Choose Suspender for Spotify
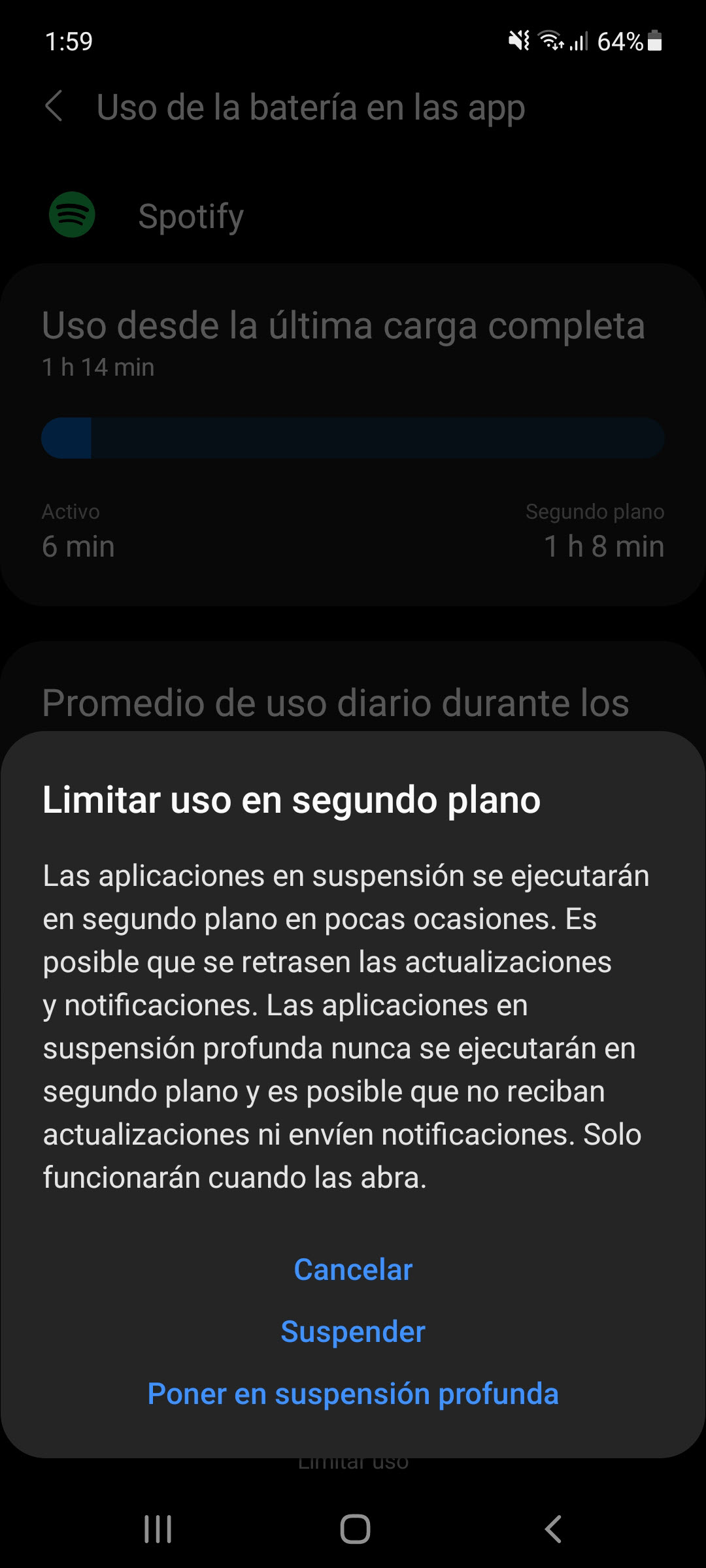The width and height of the screenshot is (706, 1568). (353, 1331)
